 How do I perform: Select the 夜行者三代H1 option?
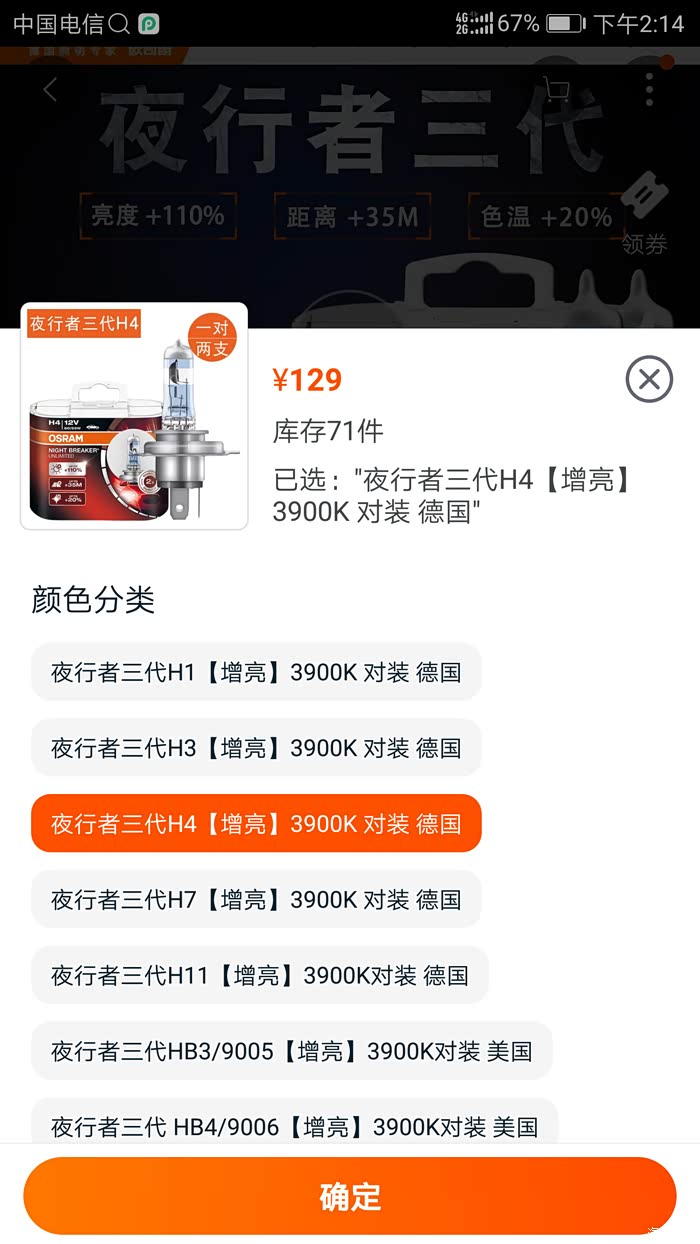pyautogui.click(x=256, y=672)
